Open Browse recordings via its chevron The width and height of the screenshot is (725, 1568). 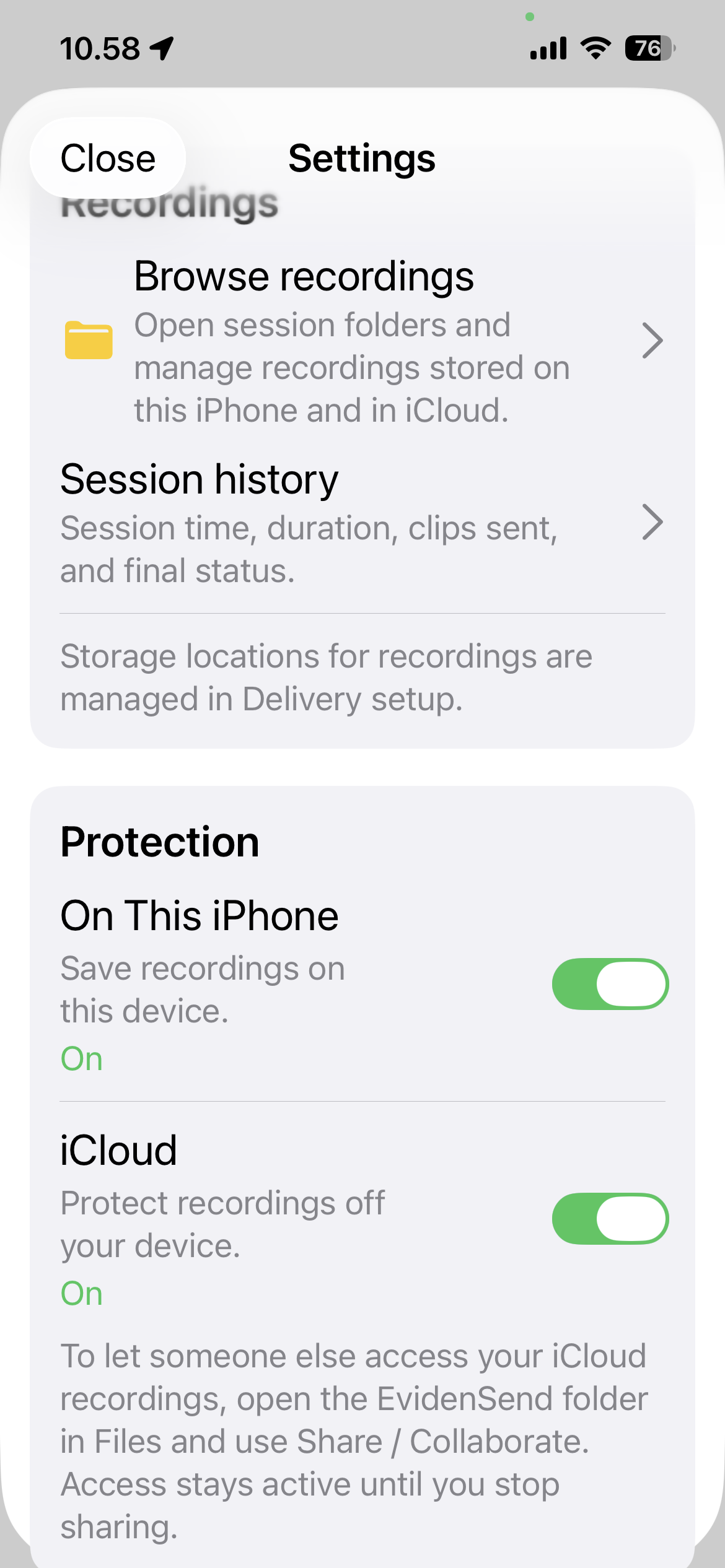pyautogui.click(x=653, y=339)
